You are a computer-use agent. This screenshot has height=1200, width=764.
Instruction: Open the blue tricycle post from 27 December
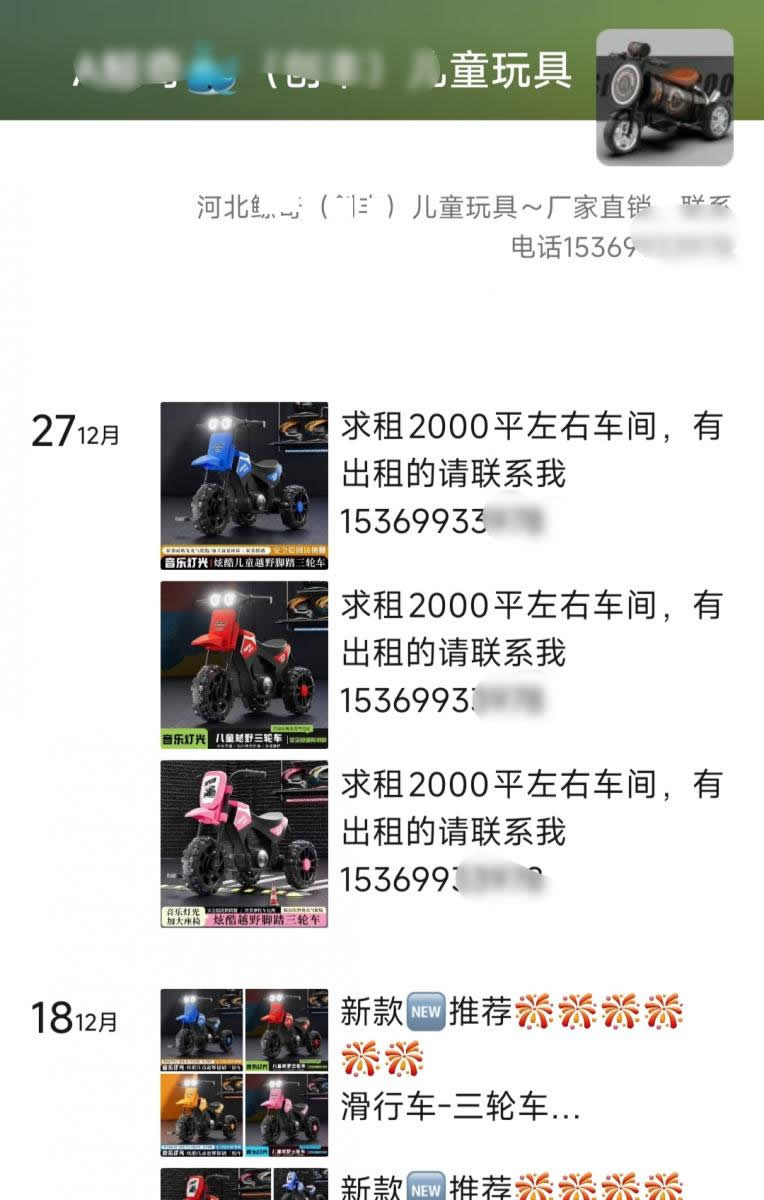[244, 486]
